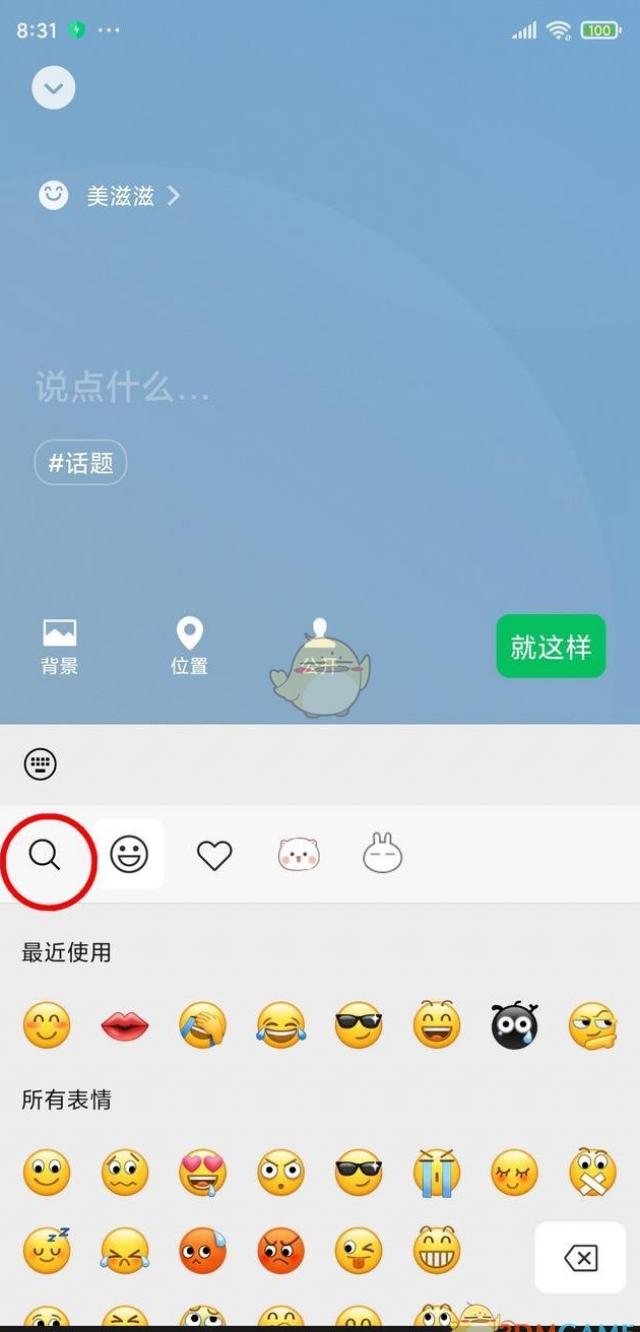Add a topic with the #话题 chip
640x1332 pixels.
81,463
